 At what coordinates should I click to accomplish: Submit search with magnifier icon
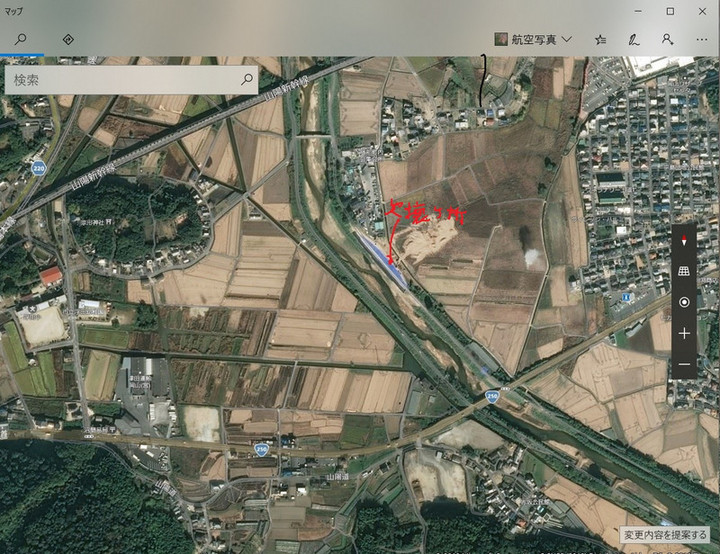[248, 79]
